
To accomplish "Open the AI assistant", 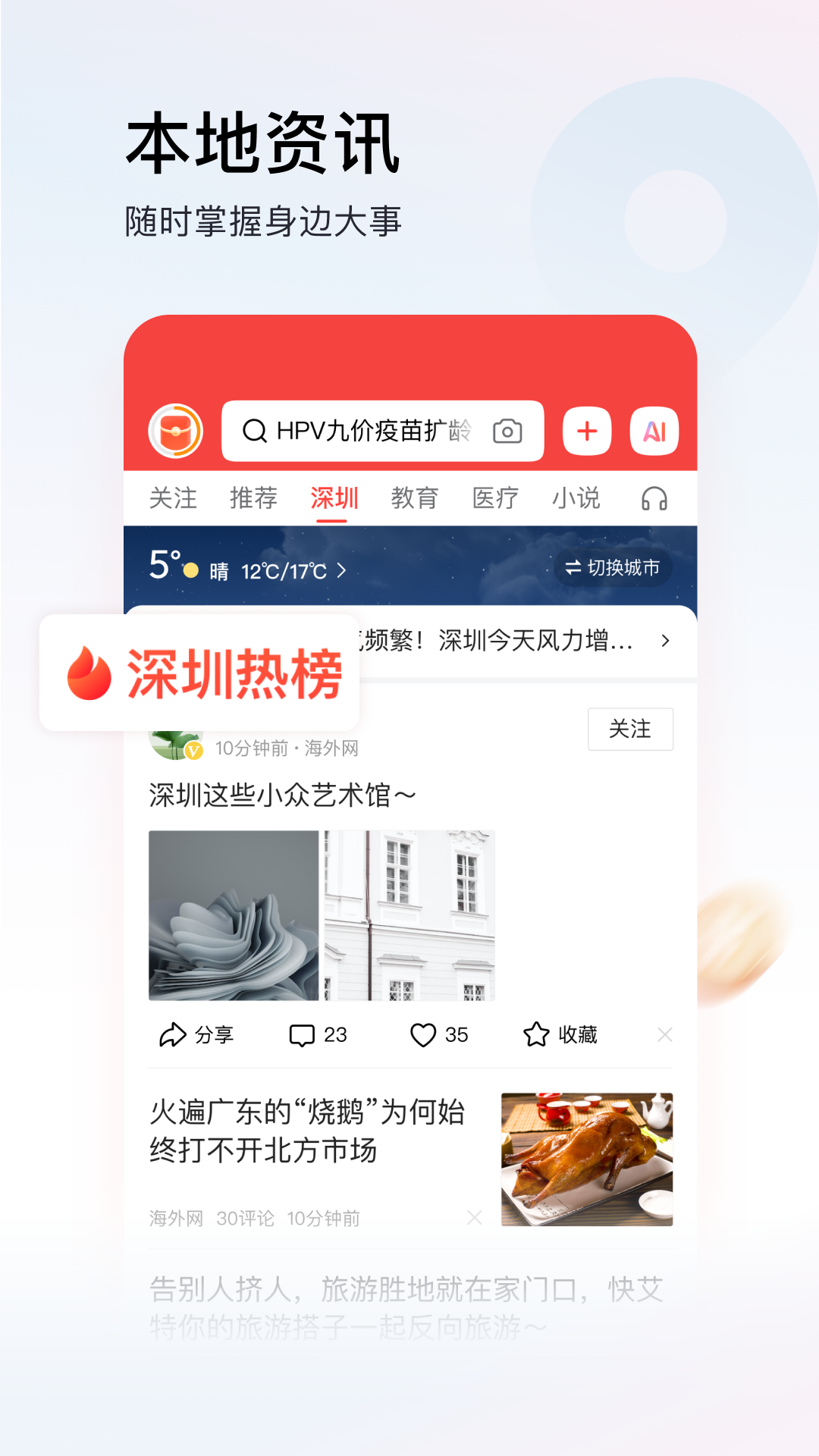I will (x=654, y=430).
